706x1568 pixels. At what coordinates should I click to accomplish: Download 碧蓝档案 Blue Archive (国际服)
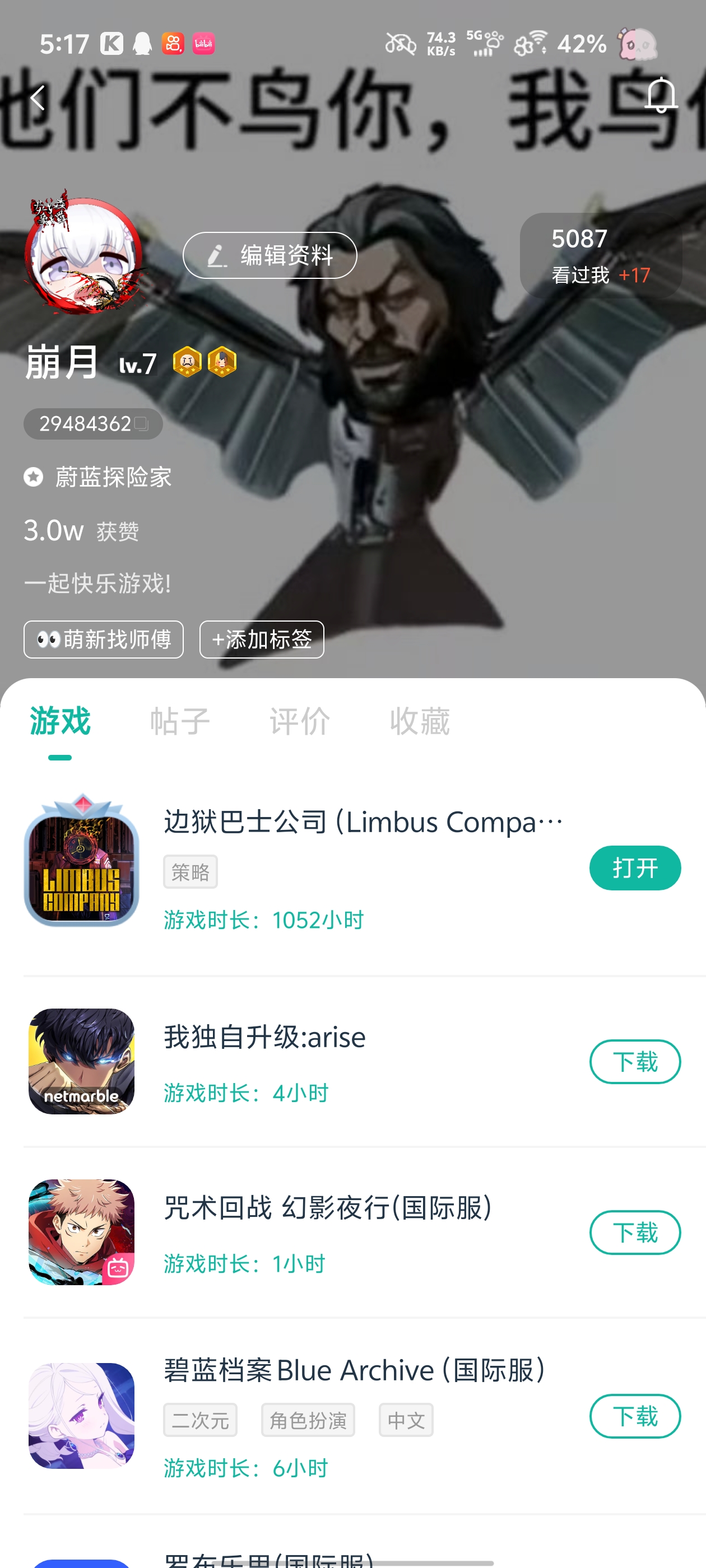click(634, 1416)
